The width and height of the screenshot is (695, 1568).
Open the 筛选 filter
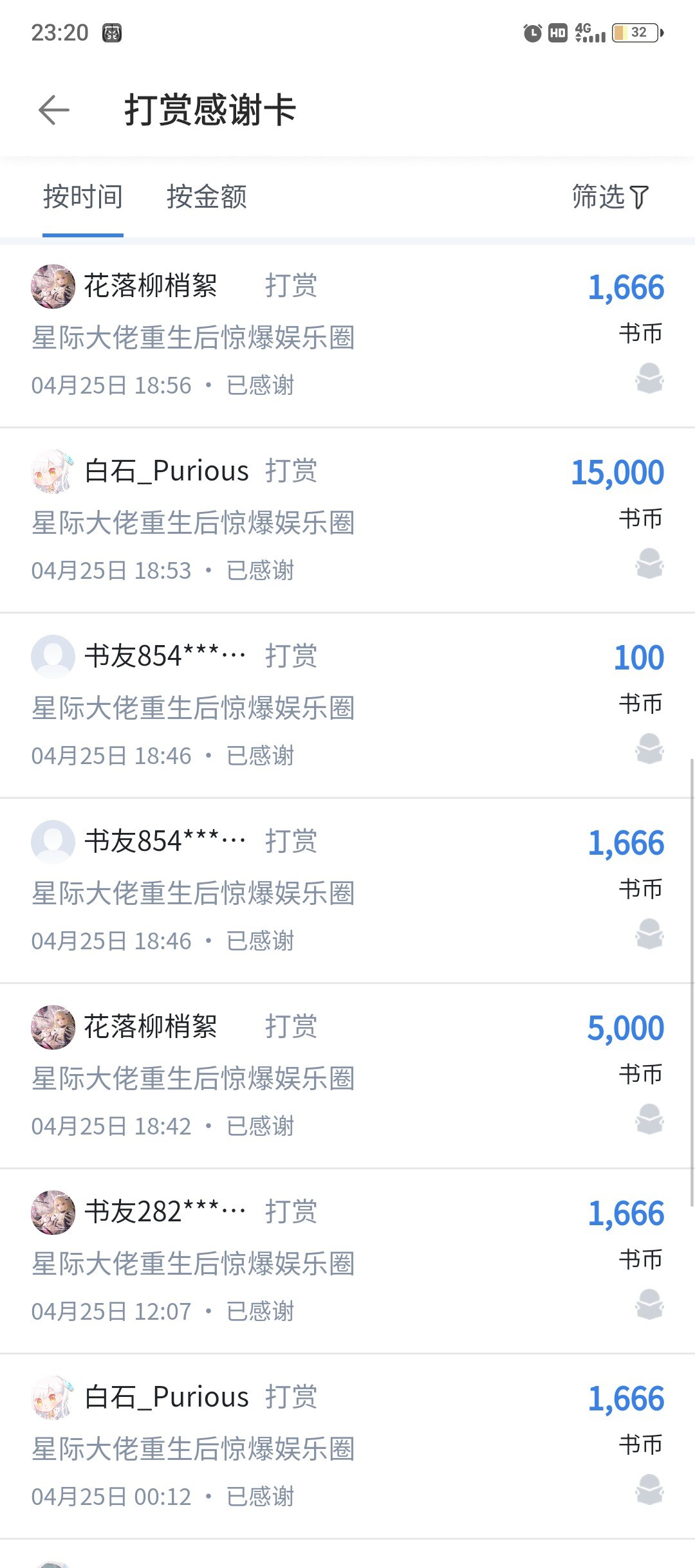pyautogui.click(x=610, y=197)
